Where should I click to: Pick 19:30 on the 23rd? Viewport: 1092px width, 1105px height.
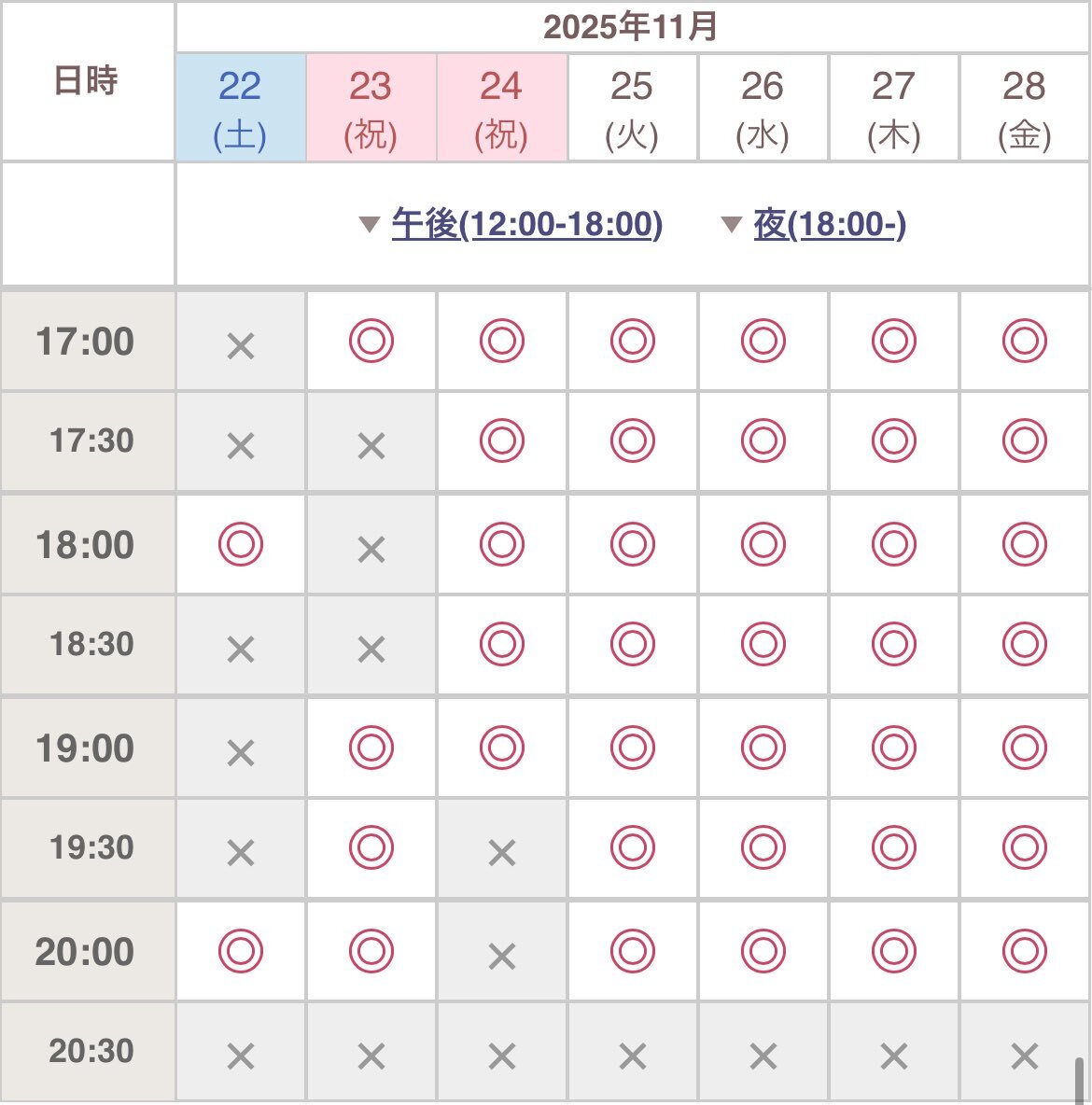tap(371, 847)
